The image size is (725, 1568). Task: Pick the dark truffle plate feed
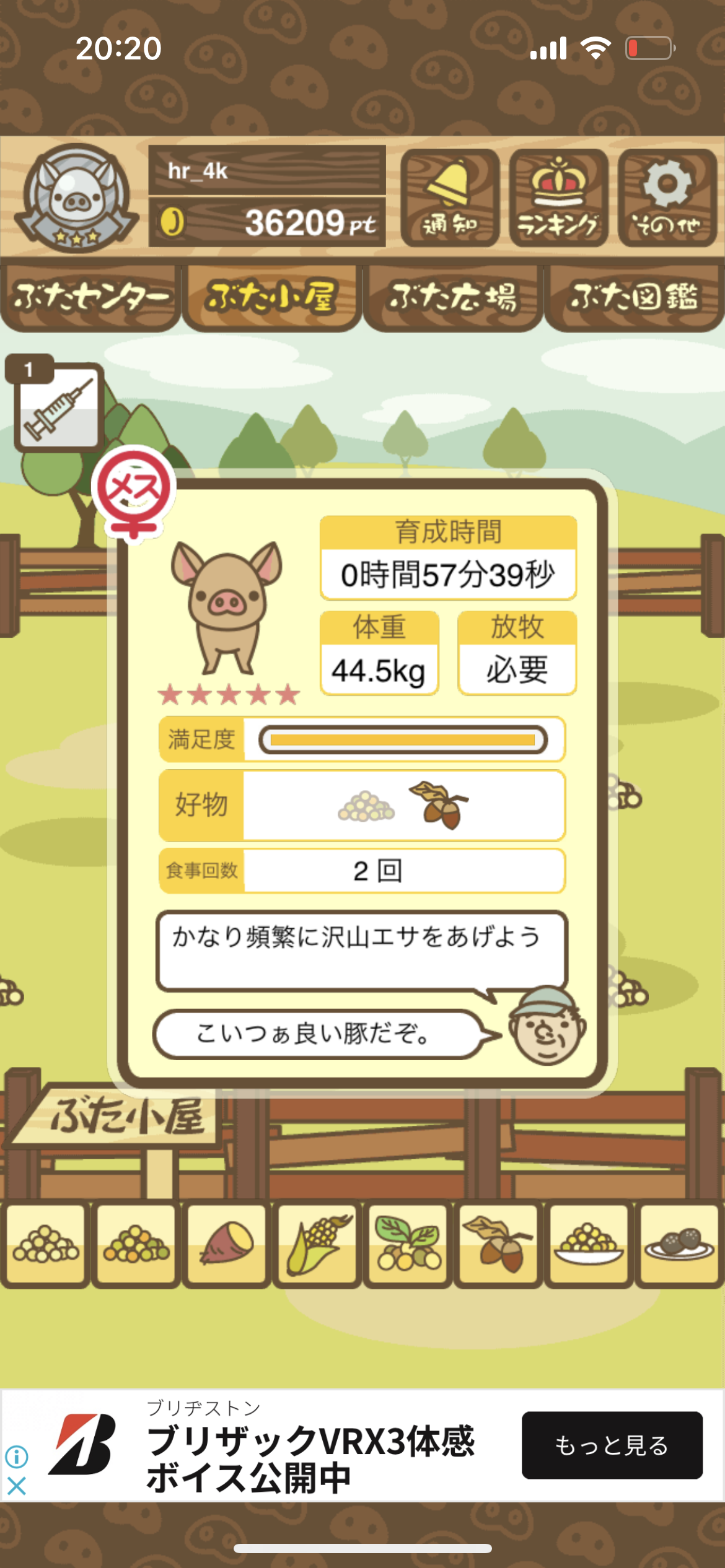pyautogui.click(x=679, y=1244)
